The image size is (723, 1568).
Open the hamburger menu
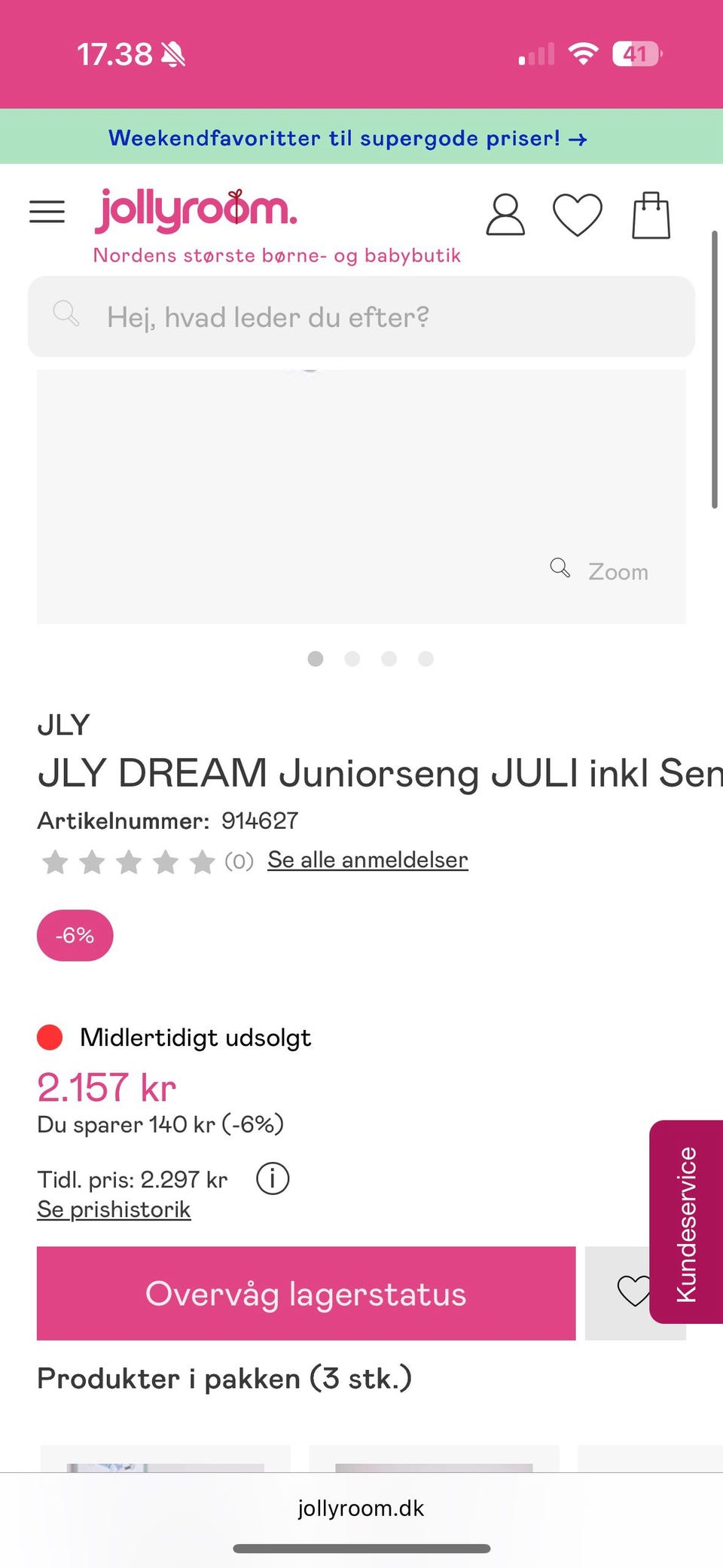coord(47,212)
